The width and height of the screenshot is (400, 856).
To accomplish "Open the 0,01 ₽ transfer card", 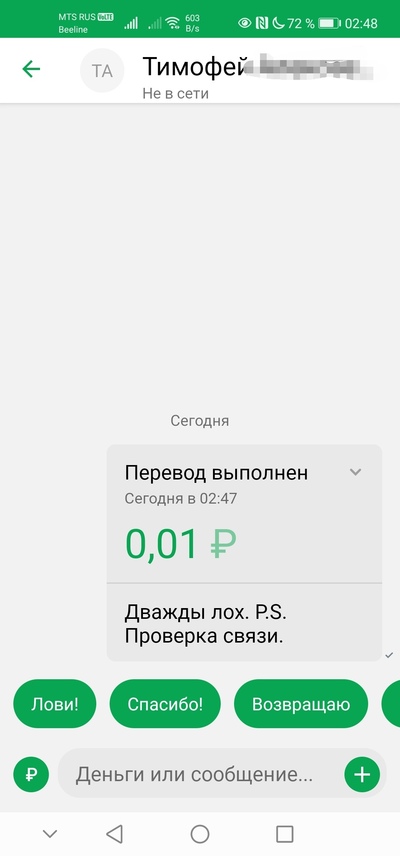I will click(x=244, y=552).
